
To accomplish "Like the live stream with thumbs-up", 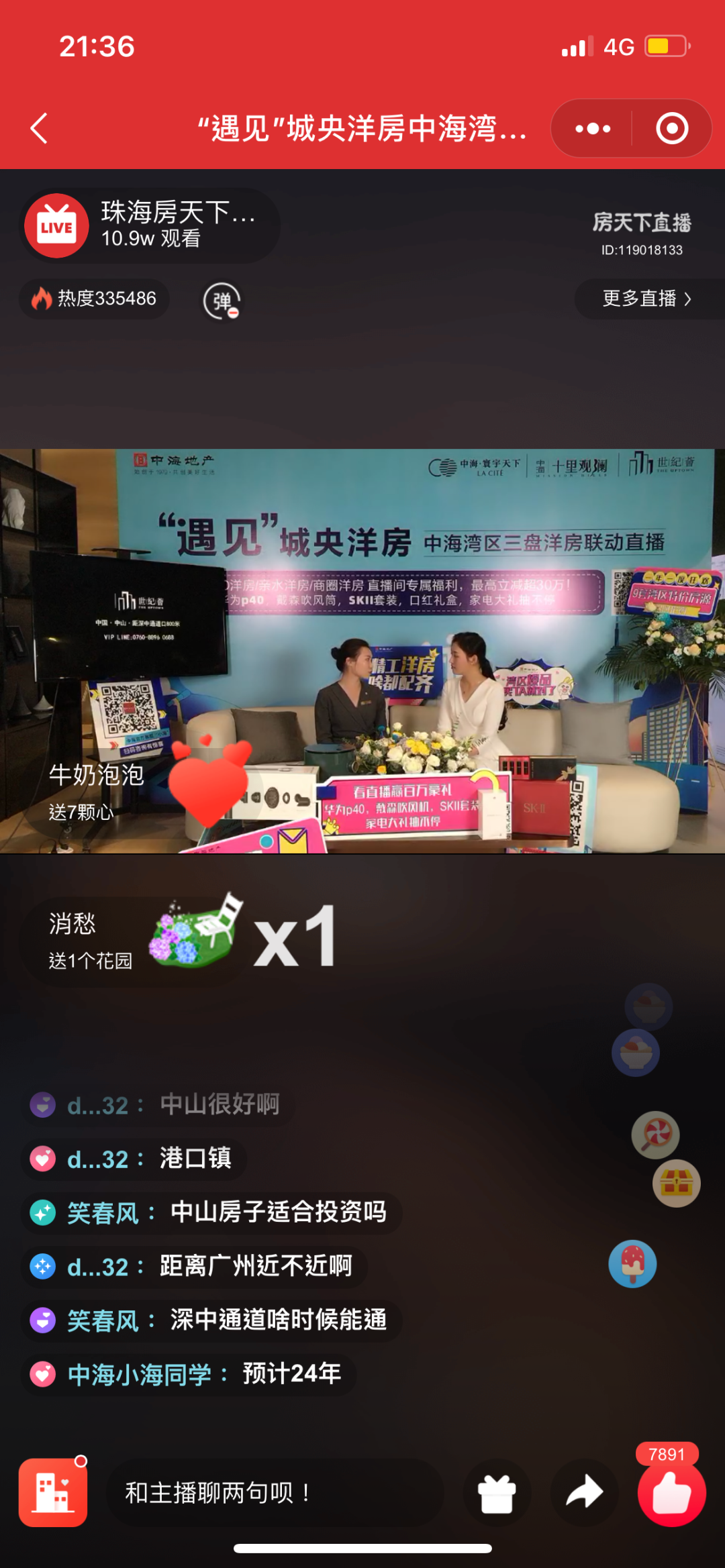I will (x=671, y=1494).
